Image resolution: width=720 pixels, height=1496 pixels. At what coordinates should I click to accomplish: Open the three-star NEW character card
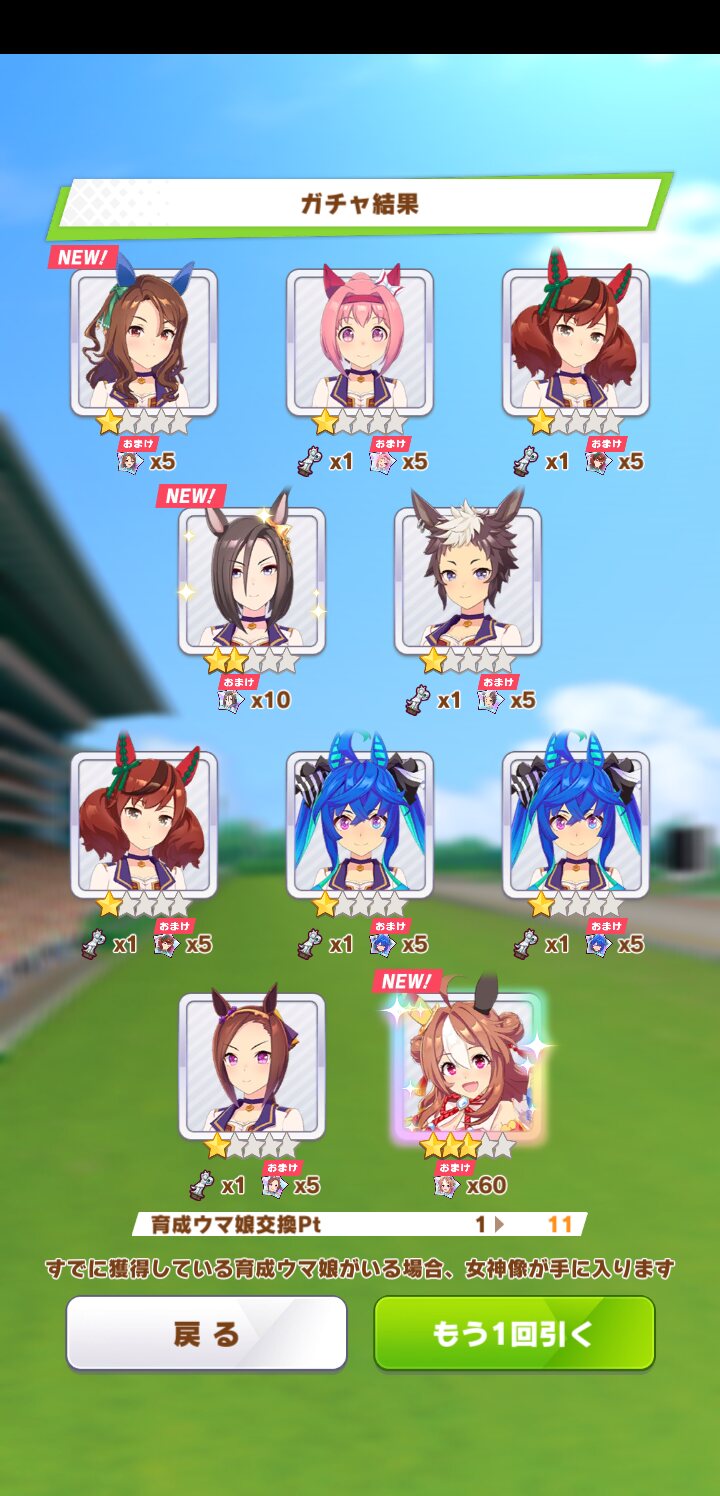[468, 1066]
